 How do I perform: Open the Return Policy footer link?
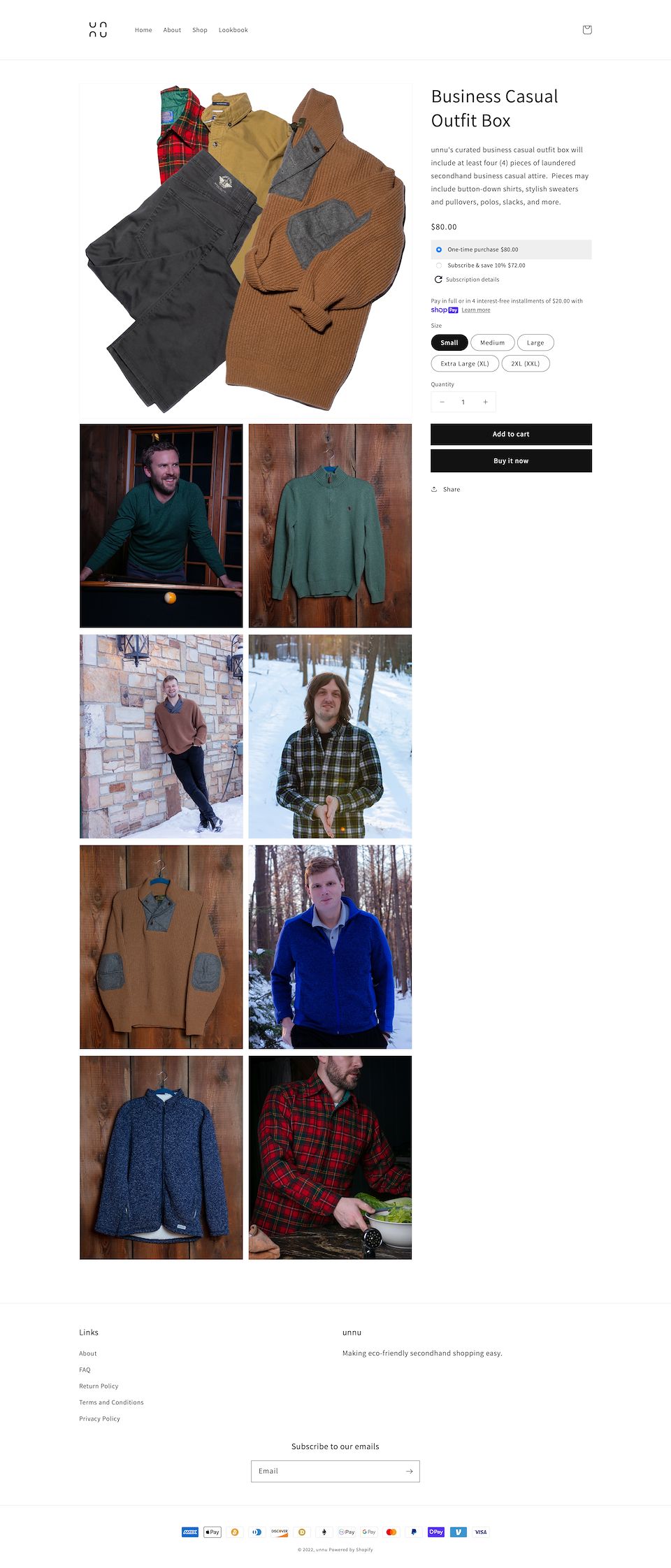[99, 1386]
